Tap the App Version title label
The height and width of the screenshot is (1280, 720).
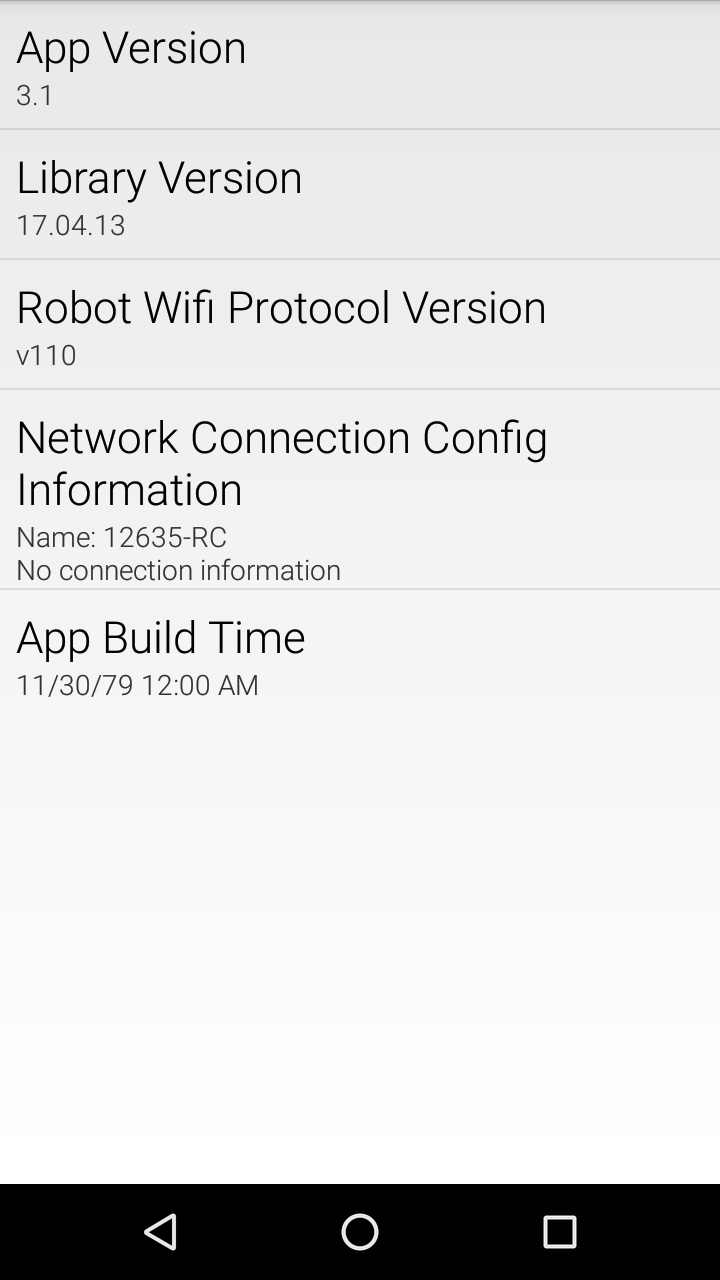131,47
